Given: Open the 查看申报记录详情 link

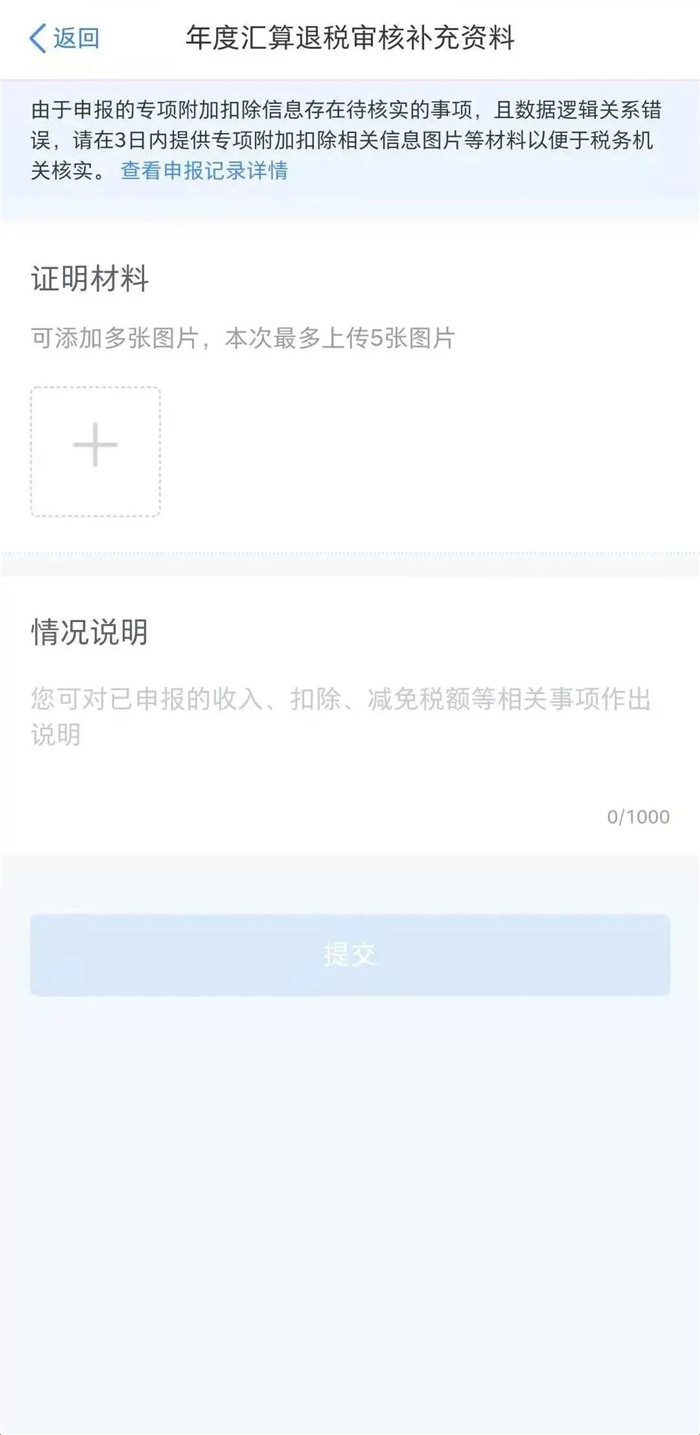Looking at the screenshot, I should (204, 170).
